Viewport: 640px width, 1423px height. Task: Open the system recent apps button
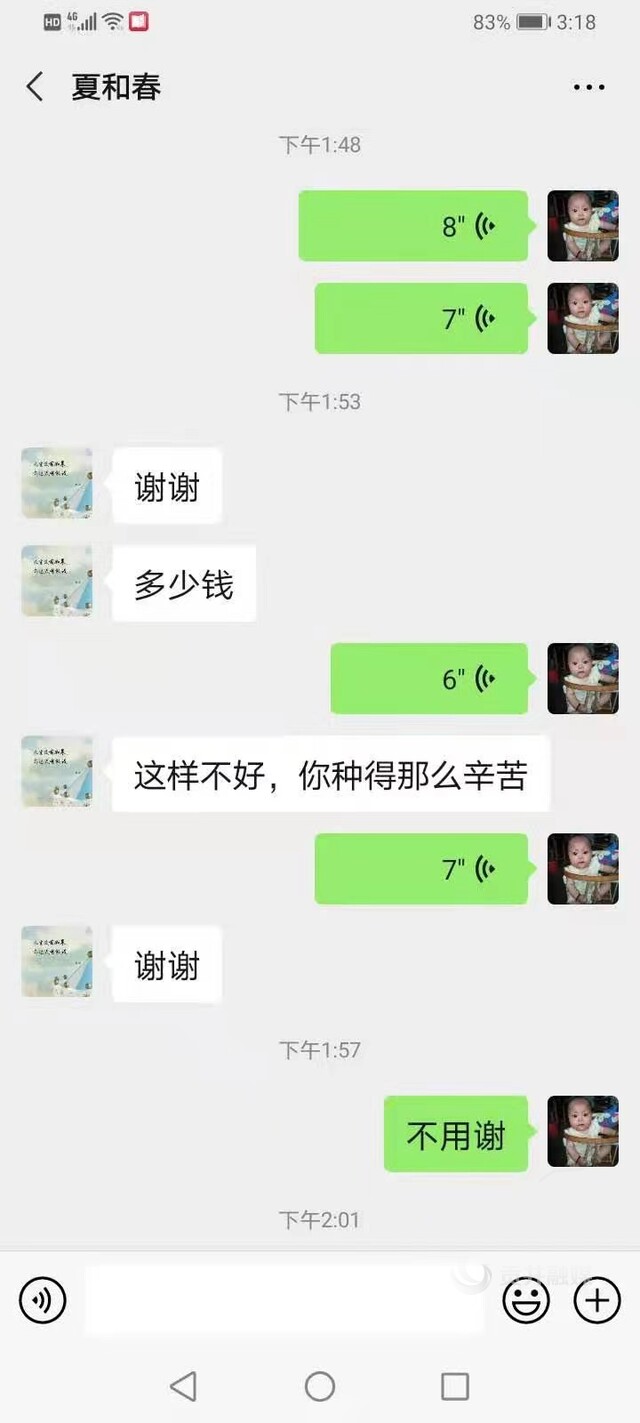coord(455,1386)
